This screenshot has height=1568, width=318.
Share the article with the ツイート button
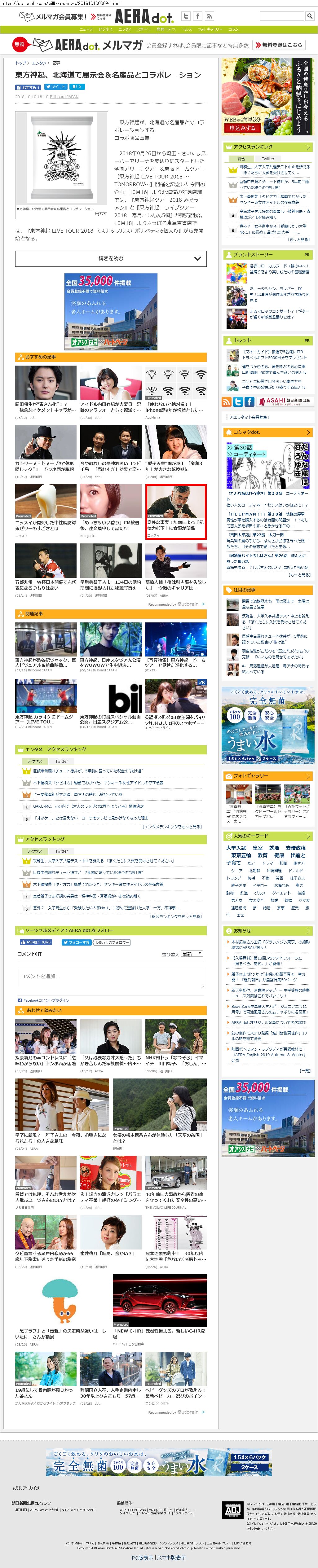56,87
